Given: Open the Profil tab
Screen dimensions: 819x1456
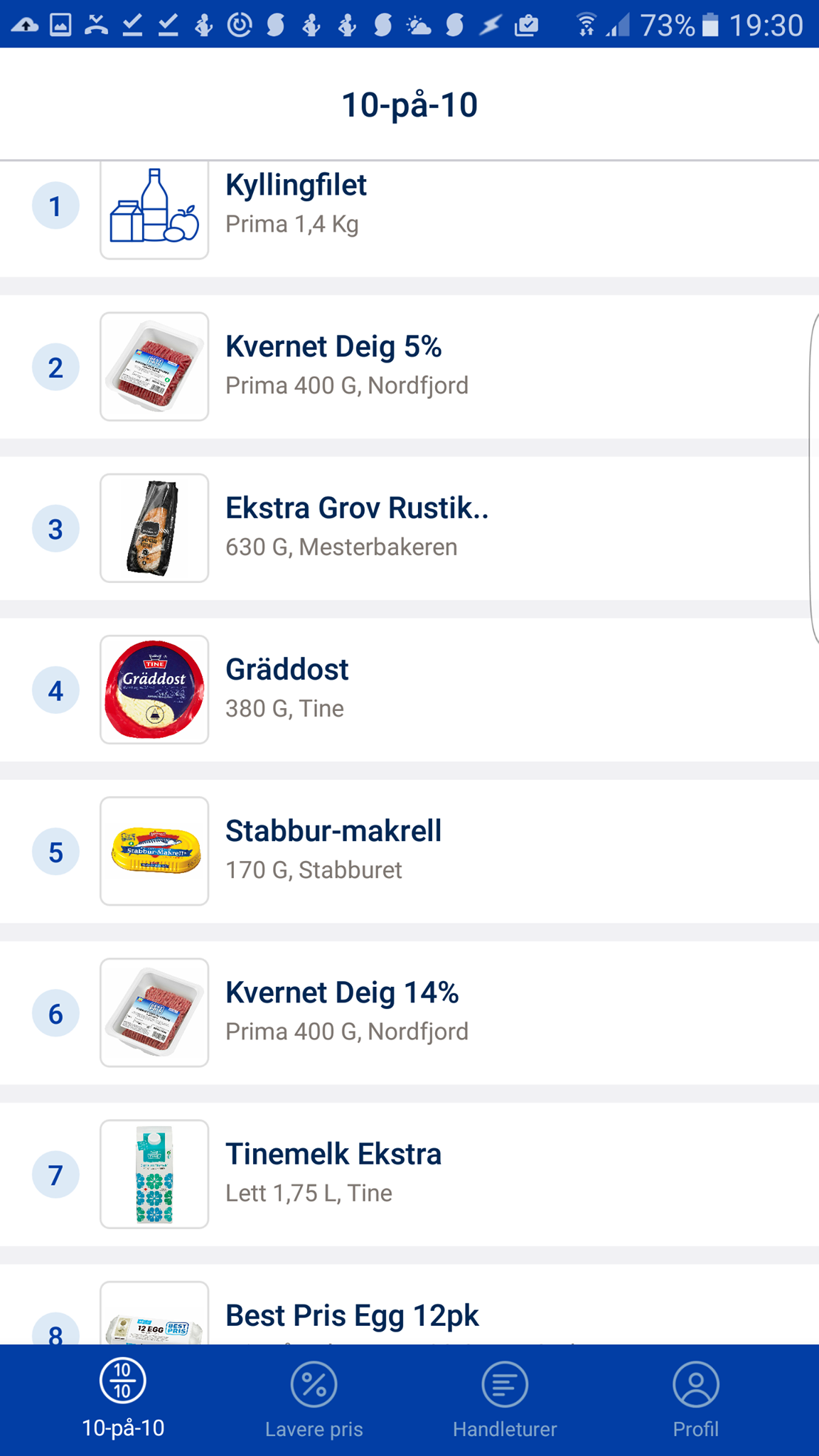Looking at the screenshot, I should coord(695,1400).
